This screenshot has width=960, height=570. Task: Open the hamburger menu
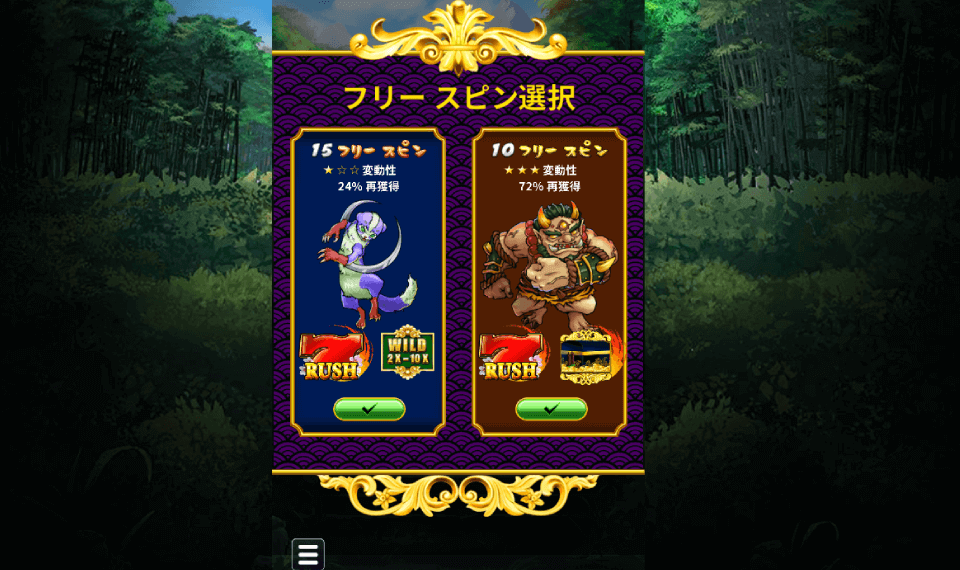point(308,554)
